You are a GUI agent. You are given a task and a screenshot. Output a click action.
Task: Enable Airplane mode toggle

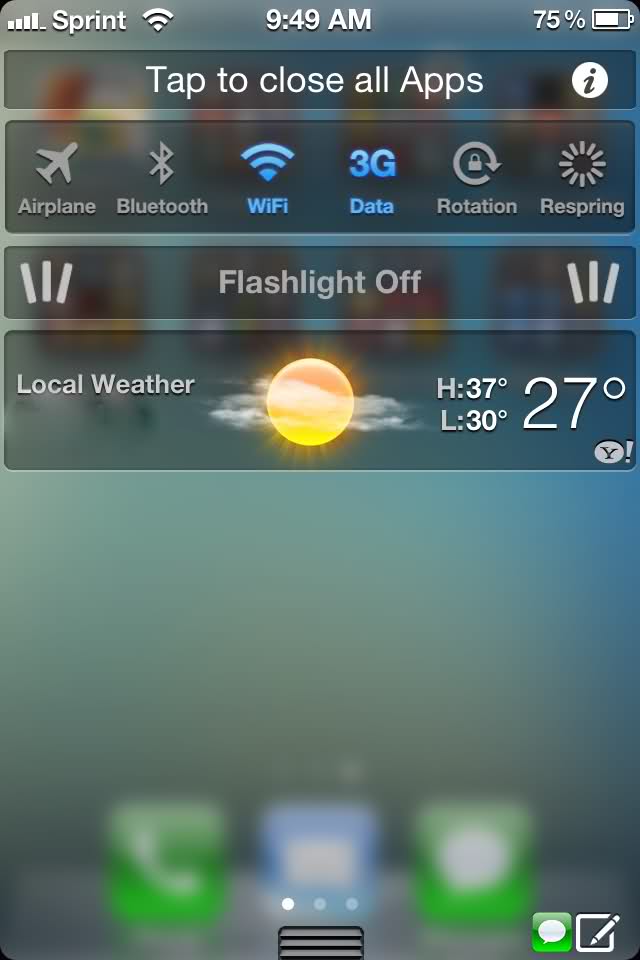pos(57,179)
